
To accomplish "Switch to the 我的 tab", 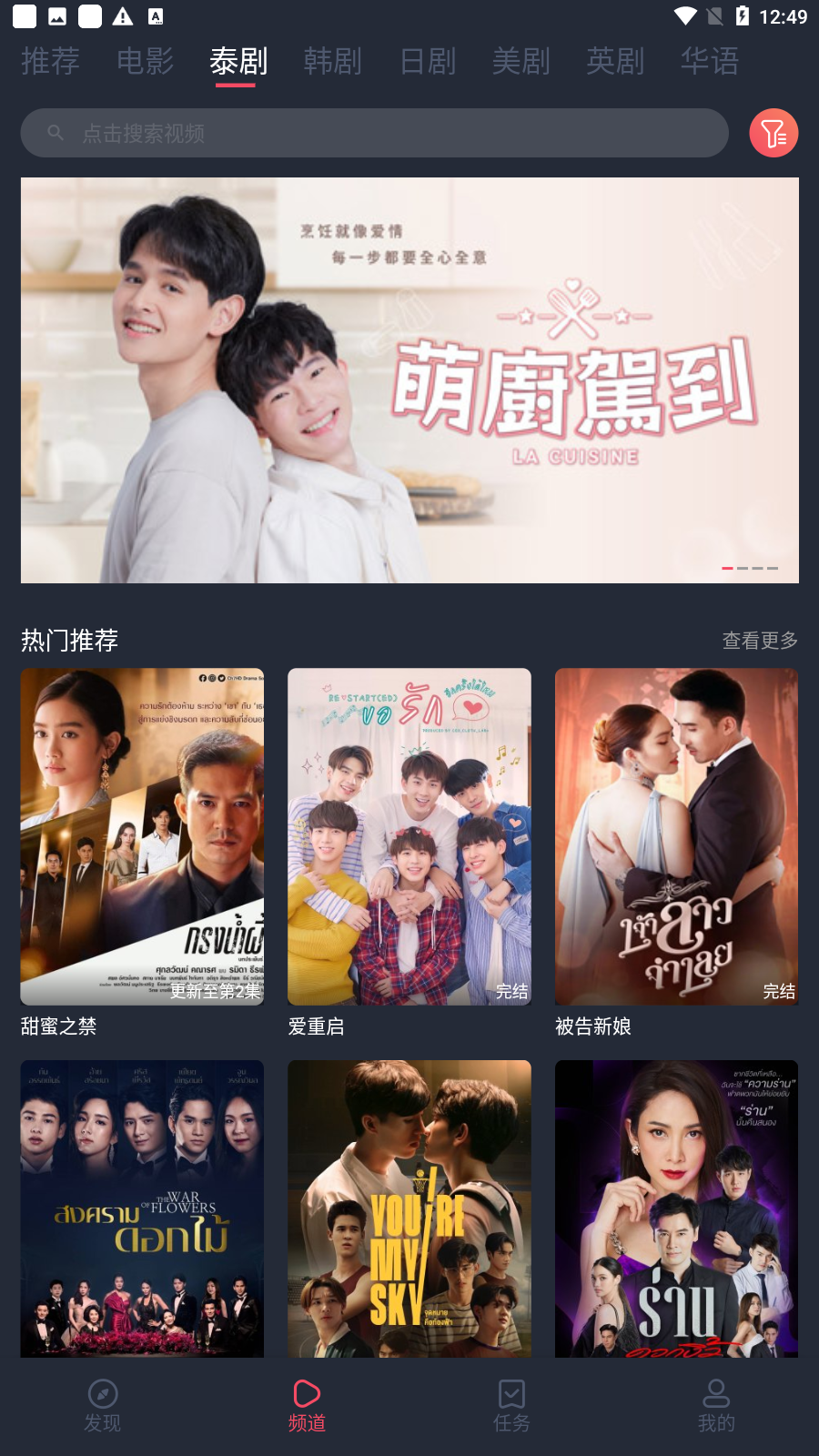I will 716,1406.
